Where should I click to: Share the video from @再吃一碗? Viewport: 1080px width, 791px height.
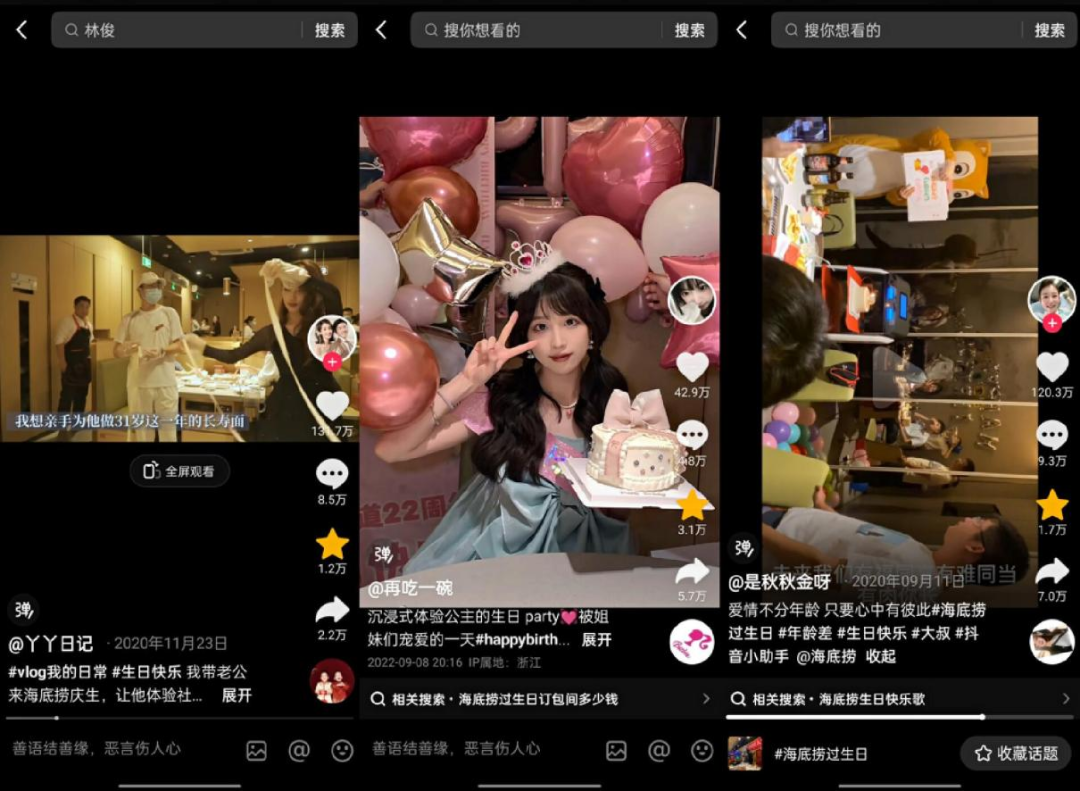(x=692, y=572)
